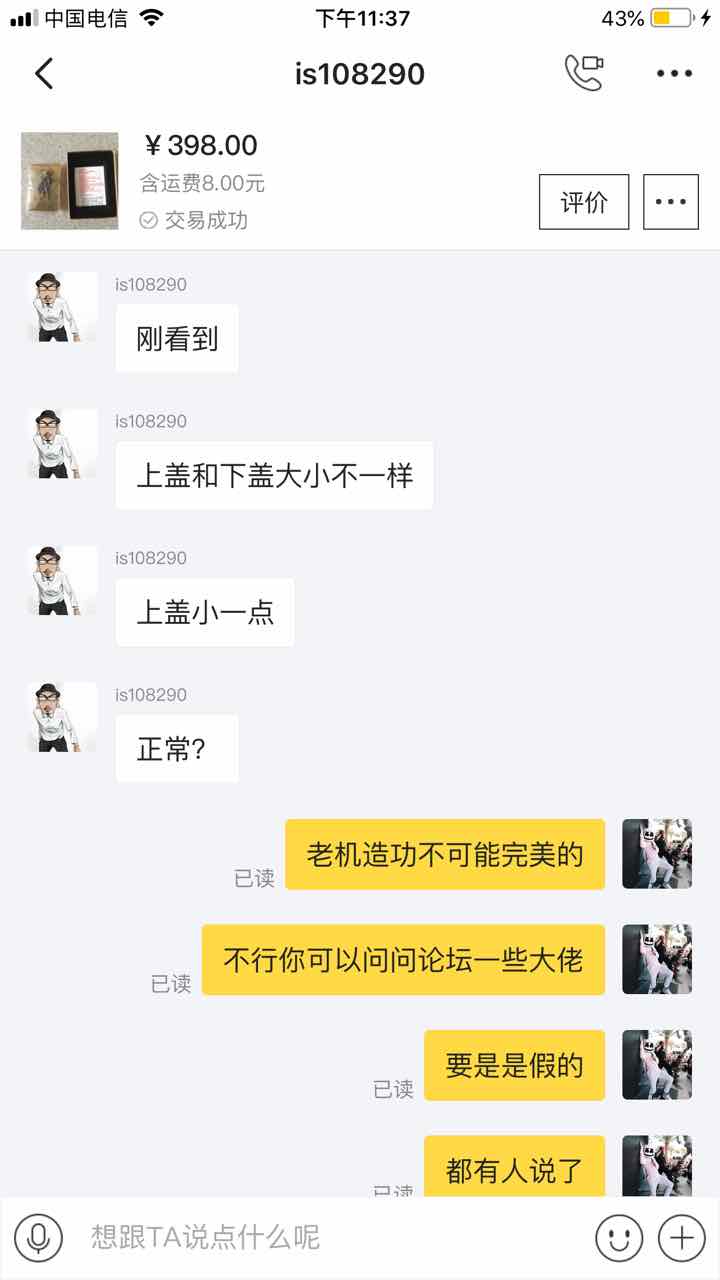The image size is (720, 1280).
Task: Go back using the top-left arrow
Action: [x=44, y=74]
